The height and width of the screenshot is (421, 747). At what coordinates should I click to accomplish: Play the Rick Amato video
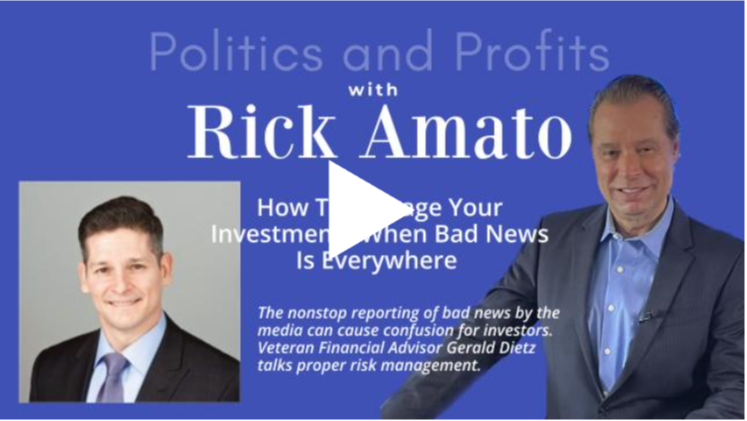point(364,209)
